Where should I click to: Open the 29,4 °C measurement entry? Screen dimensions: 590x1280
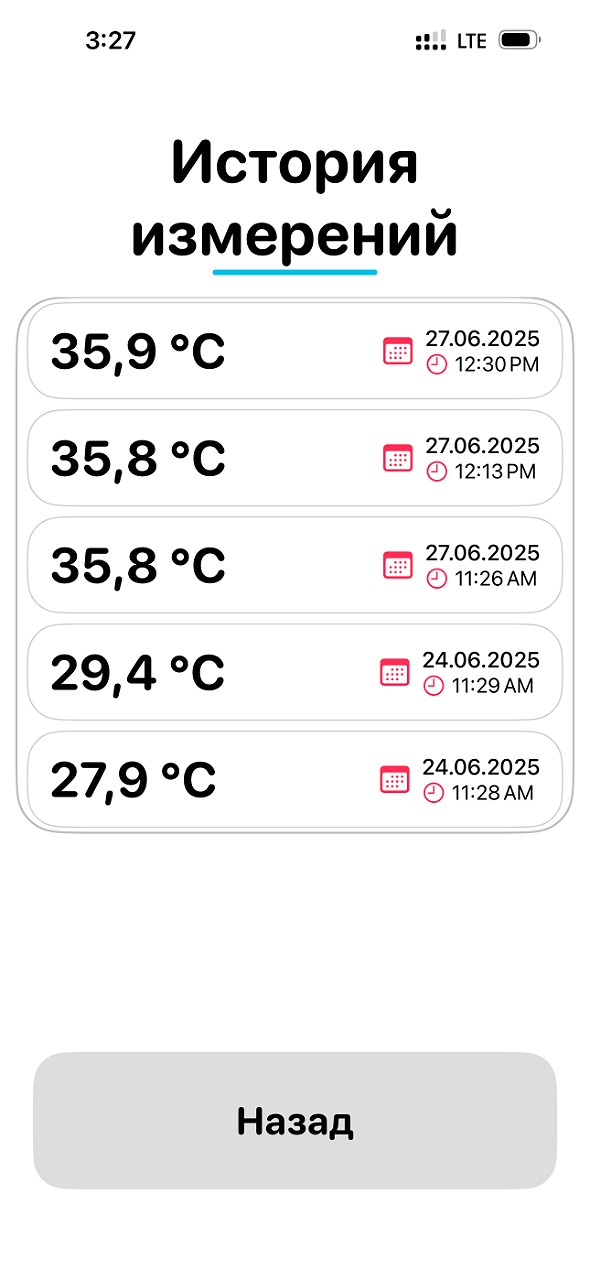[295, 672]
